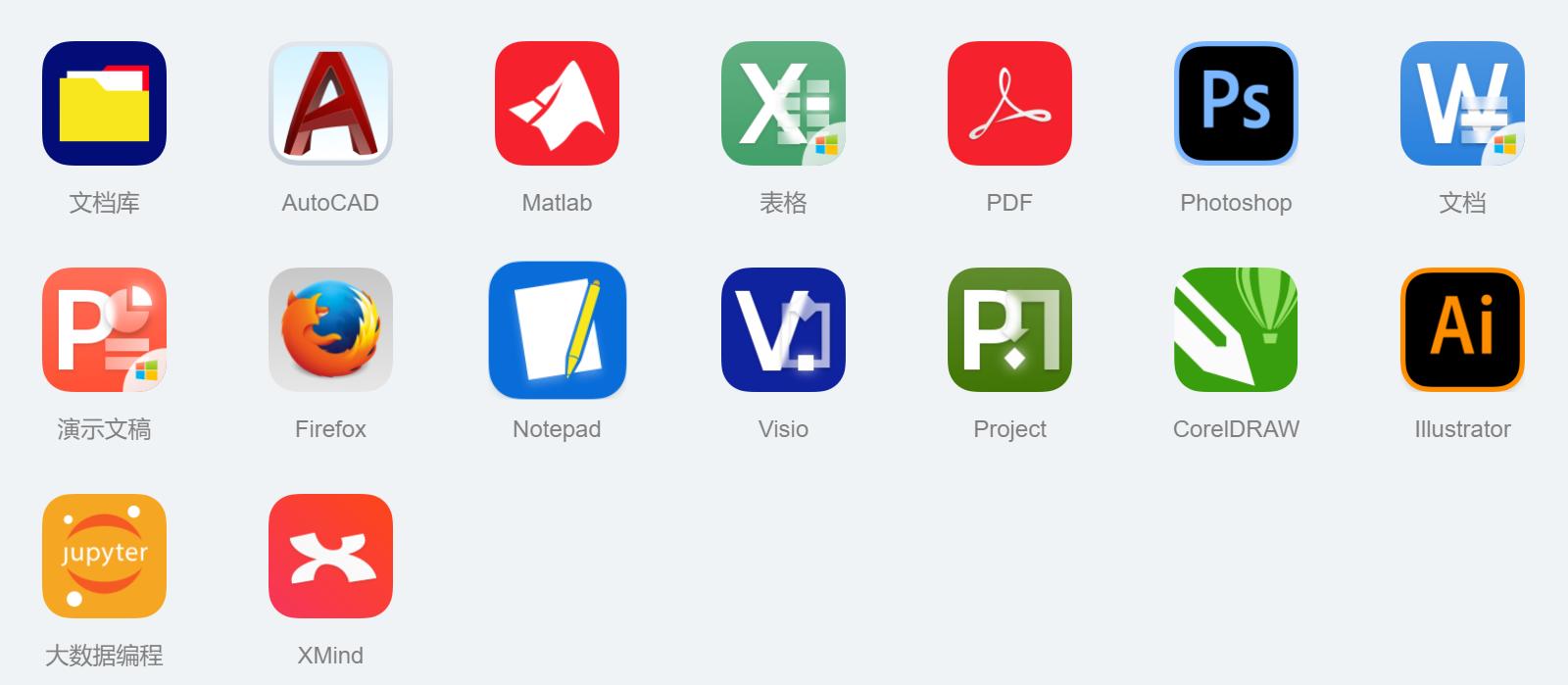1568x685 pixels.
Task: Open Visio
Action: click(783, 330)
